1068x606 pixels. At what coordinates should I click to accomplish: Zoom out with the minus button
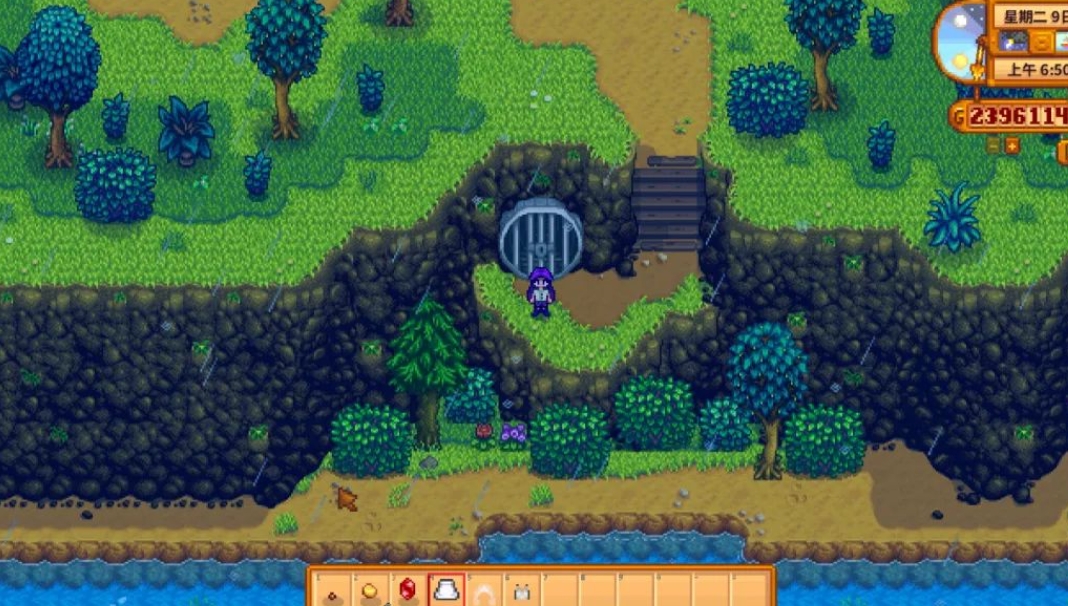point(993,146)
